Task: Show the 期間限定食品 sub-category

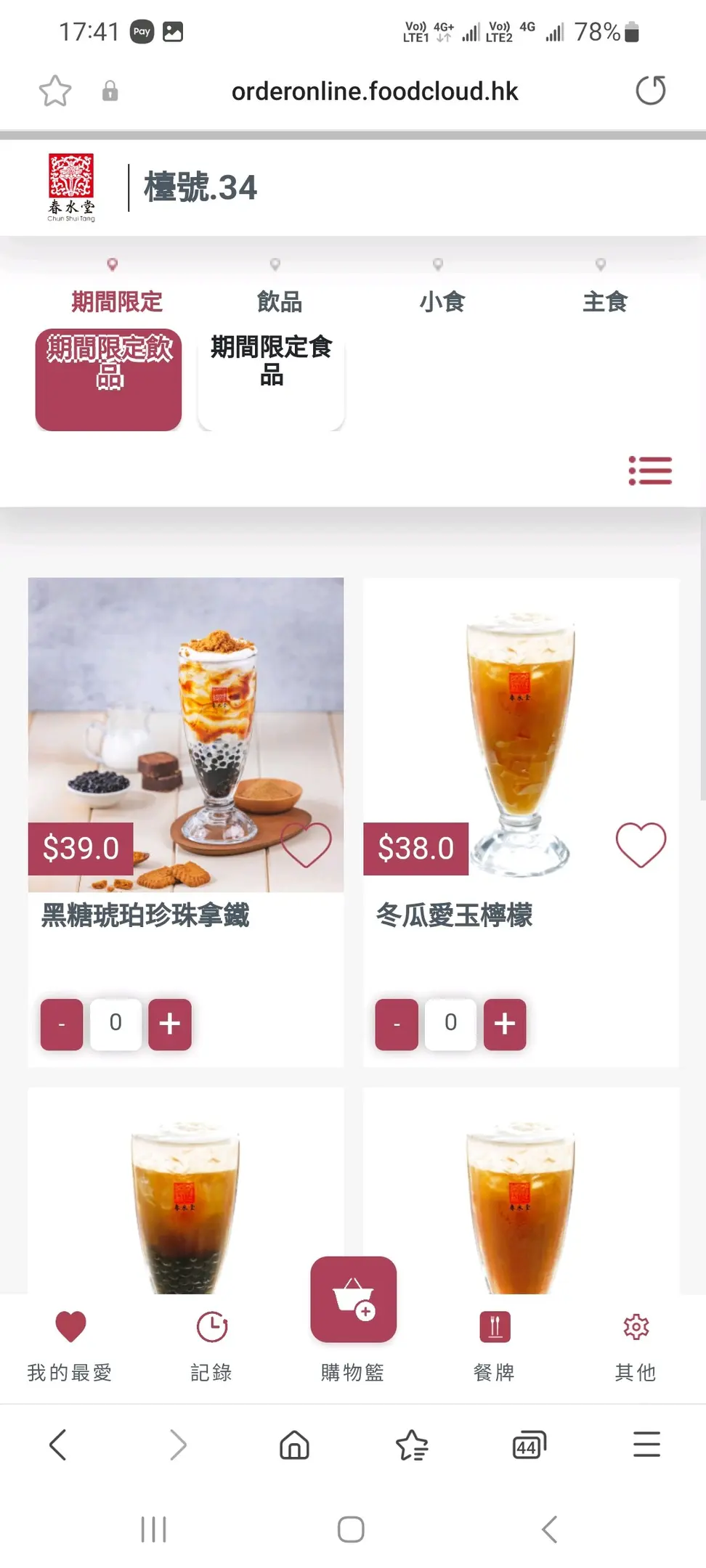Action: (x=271, y=379)
